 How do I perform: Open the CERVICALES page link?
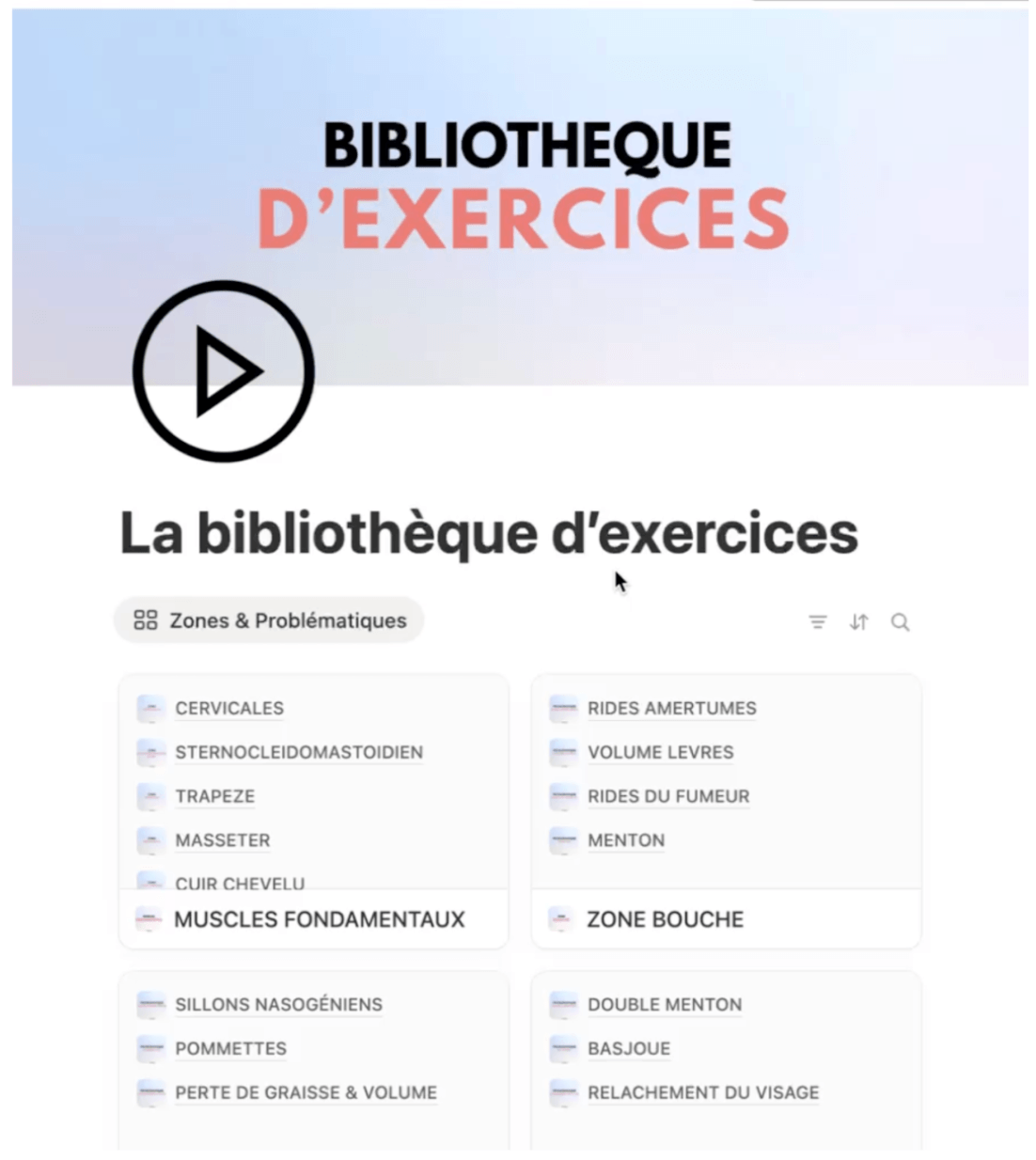pos(228,708)
